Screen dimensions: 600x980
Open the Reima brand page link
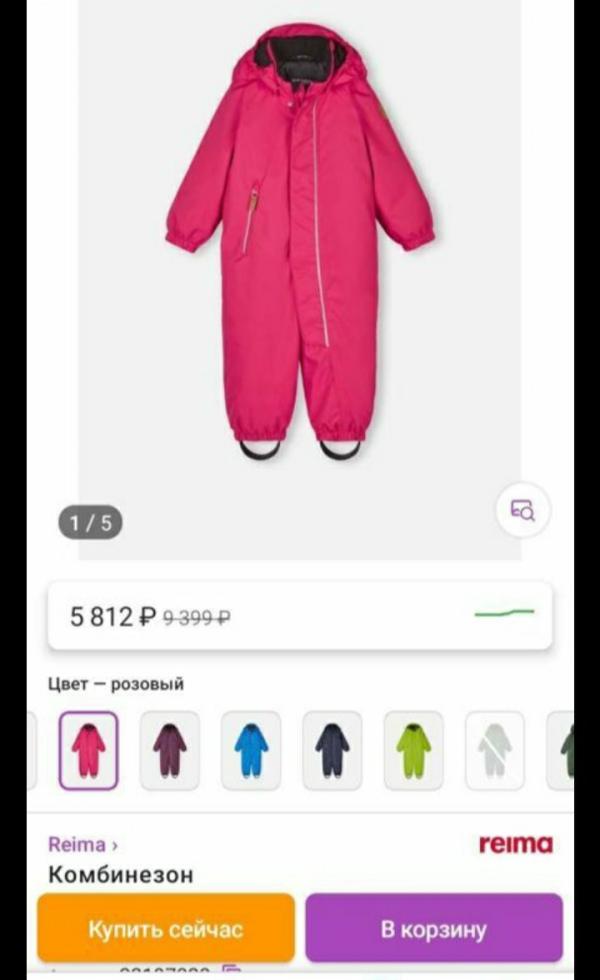[83, 845]
